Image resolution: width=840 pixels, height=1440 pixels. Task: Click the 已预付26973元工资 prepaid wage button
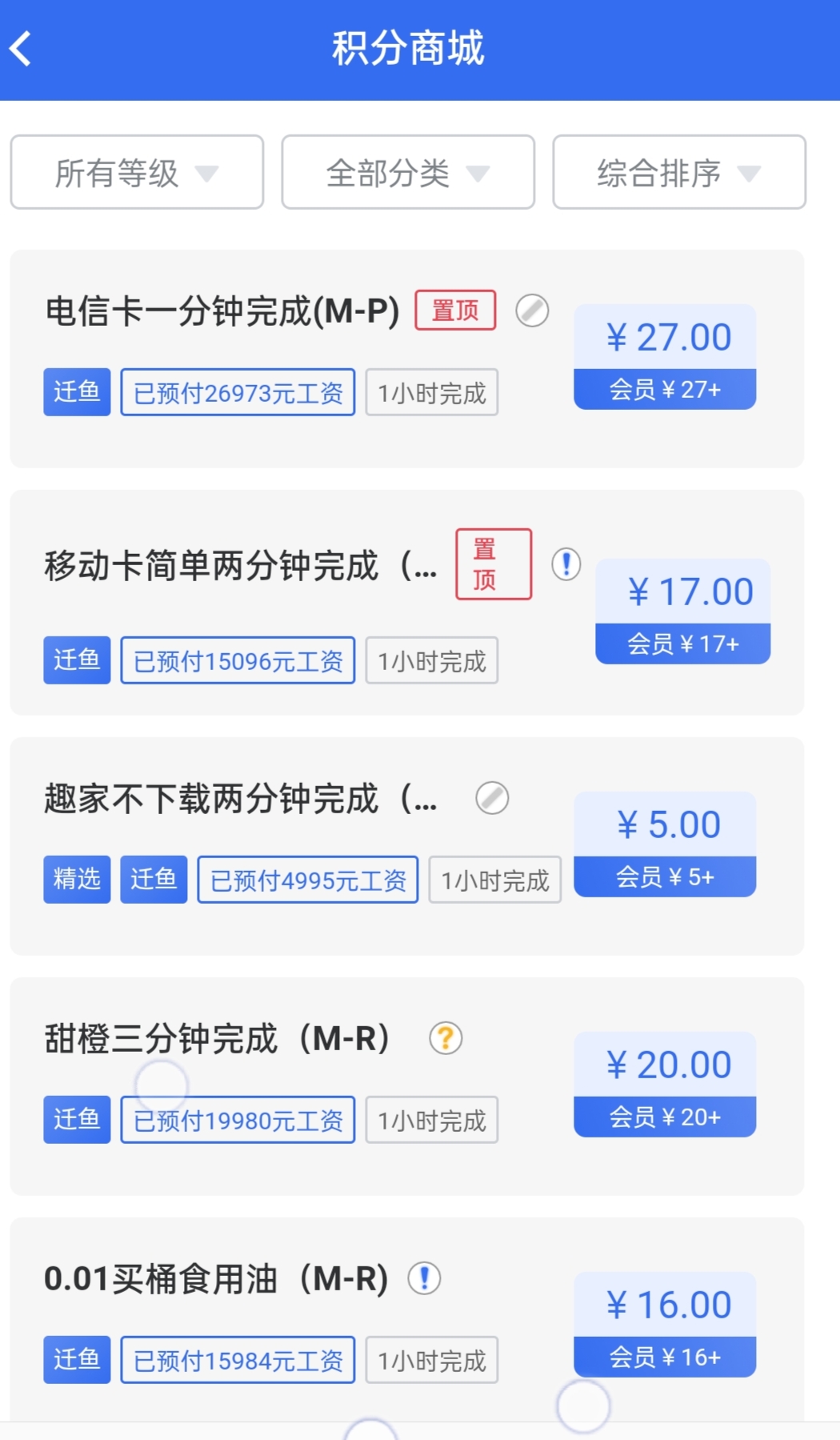[238, 392]
